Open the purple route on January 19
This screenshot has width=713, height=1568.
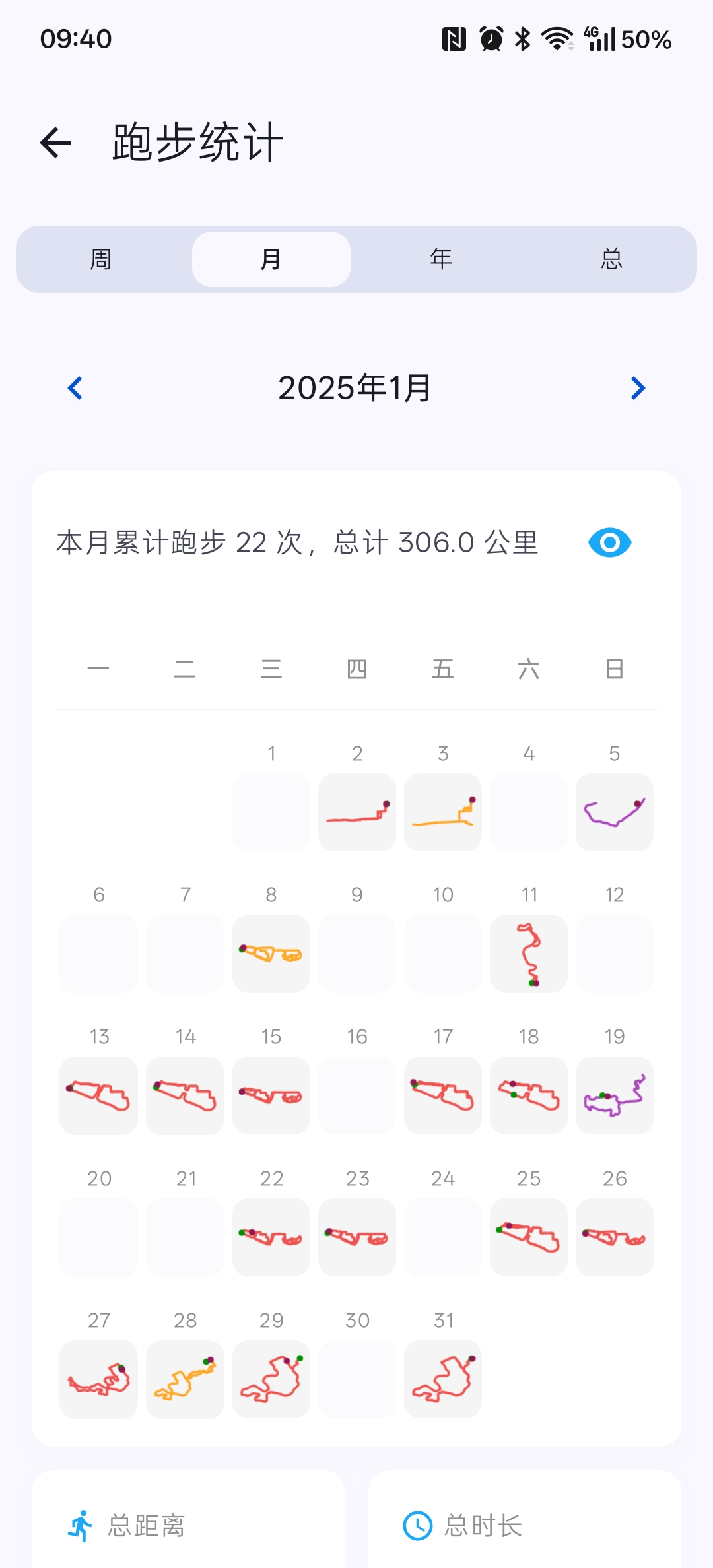(x=614, y=1095)
